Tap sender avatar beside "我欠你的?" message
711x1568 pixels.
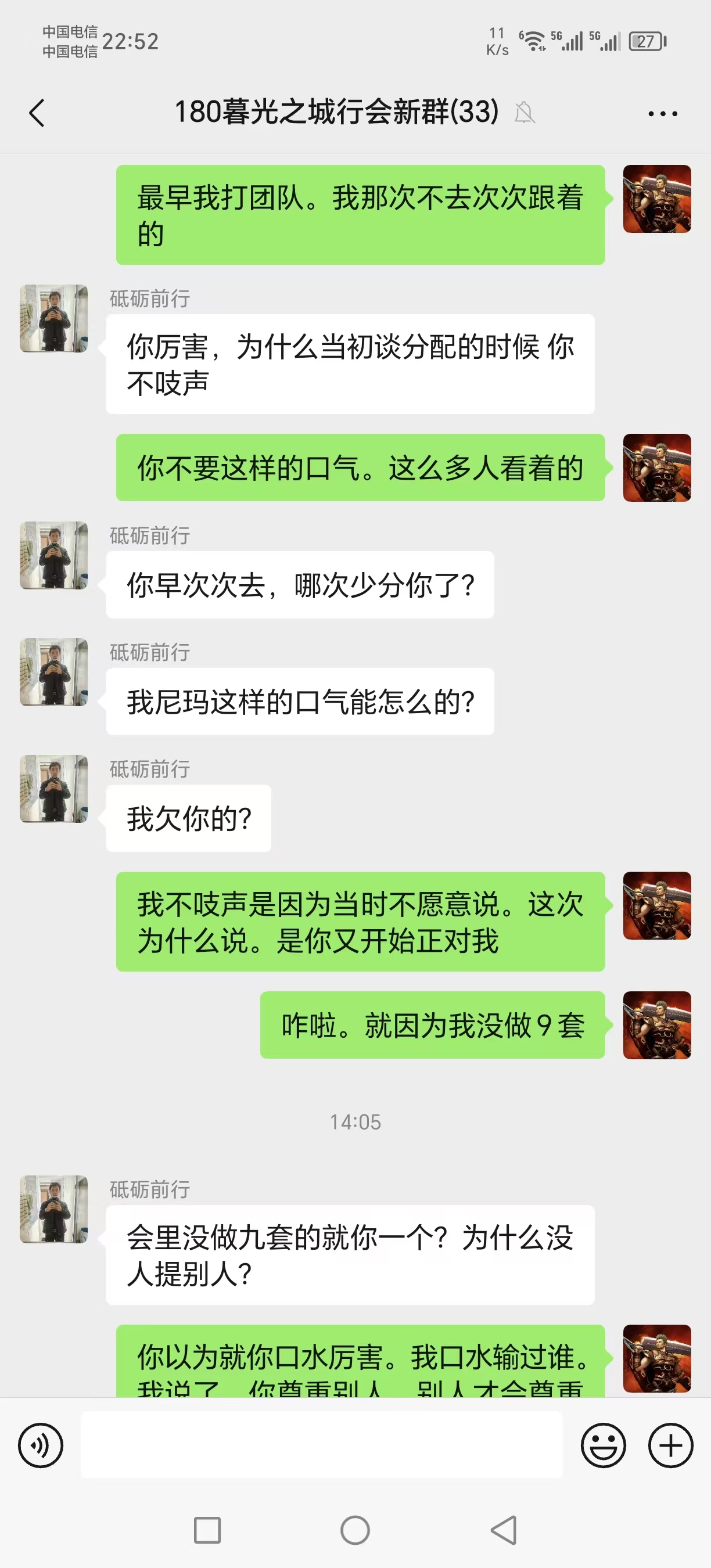(53, 789)
